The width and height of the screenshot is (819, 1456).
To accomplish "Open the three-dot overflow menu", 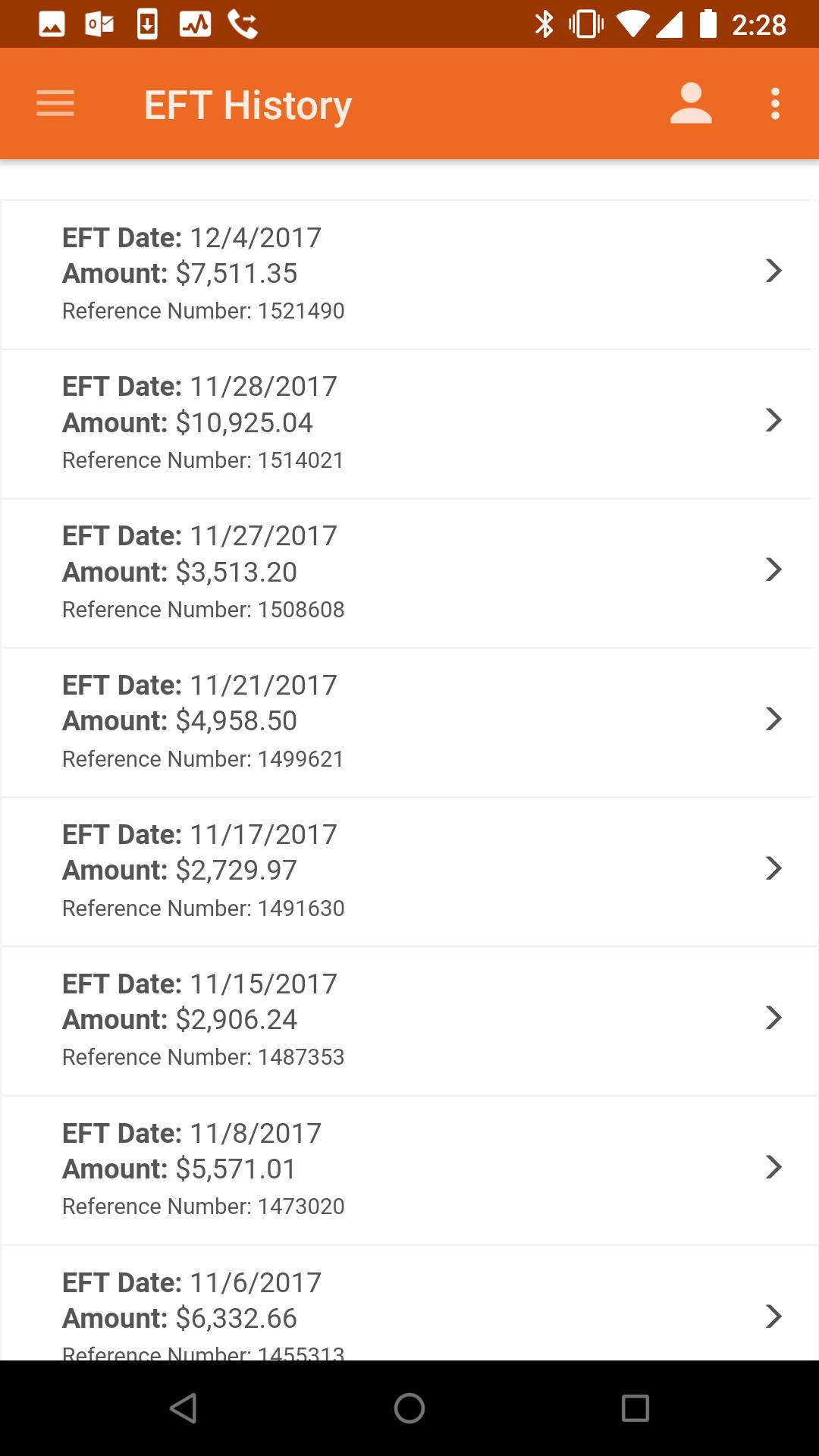I will 775,104.
